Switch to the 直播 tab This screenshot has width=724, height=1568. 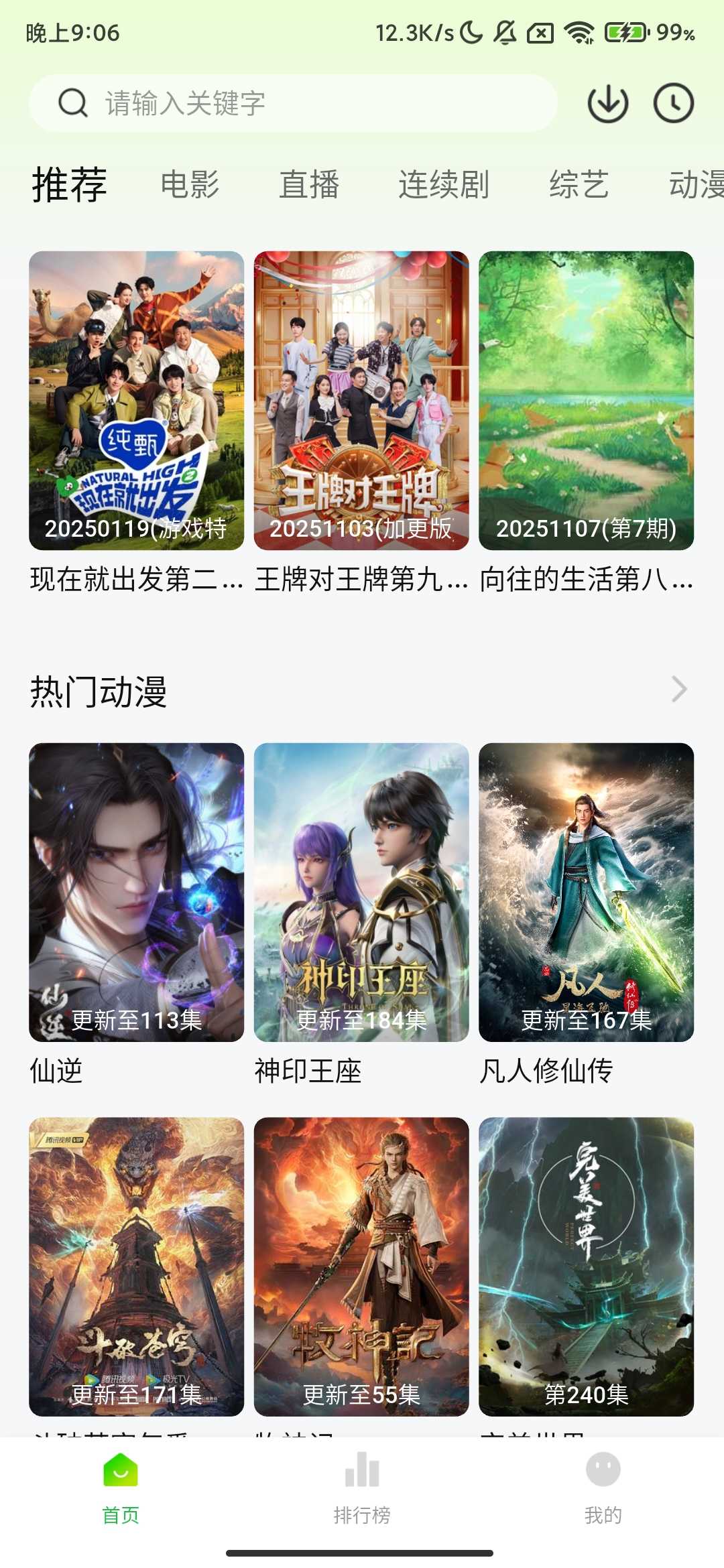[x=309, y=184]
